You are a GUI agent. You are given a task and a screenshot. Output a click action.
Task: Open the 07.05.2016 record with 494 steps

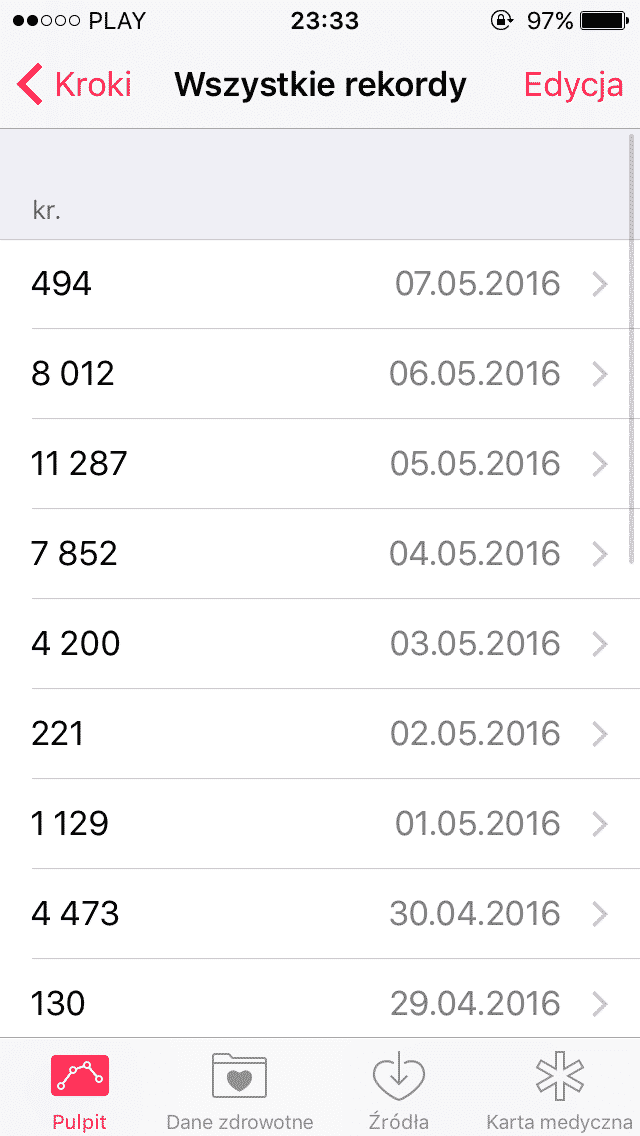(x=320, y=284)
